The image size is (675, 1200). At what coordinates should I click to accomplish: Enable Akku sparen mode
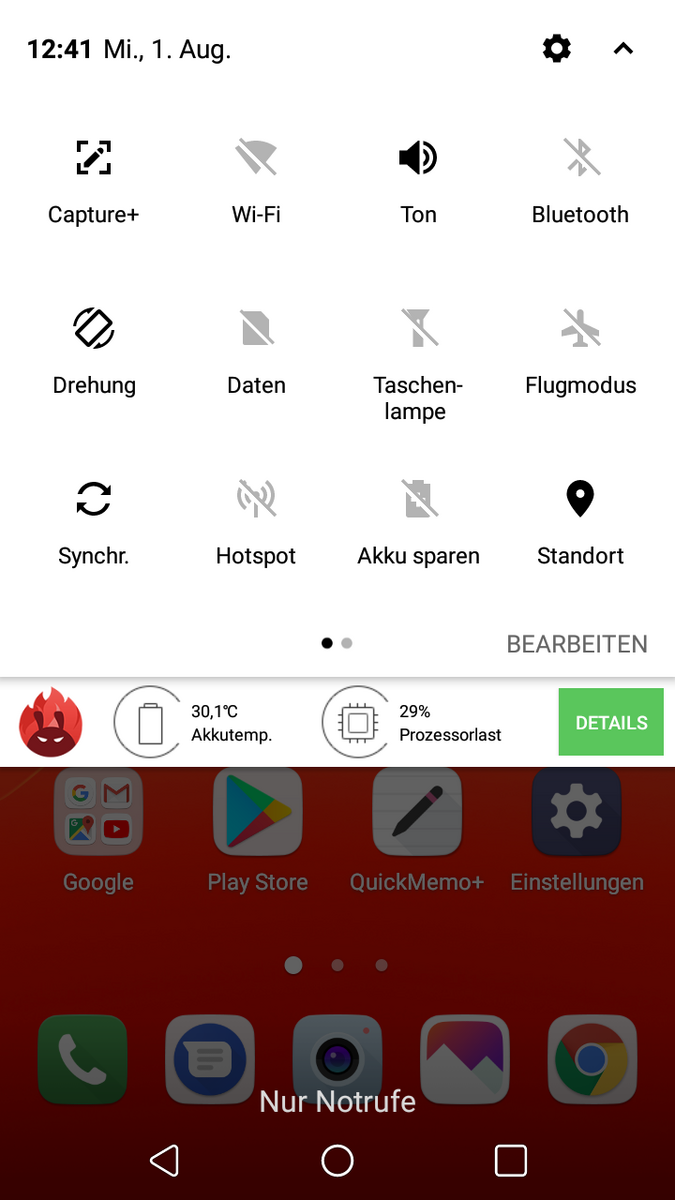[x=418, y=498]
